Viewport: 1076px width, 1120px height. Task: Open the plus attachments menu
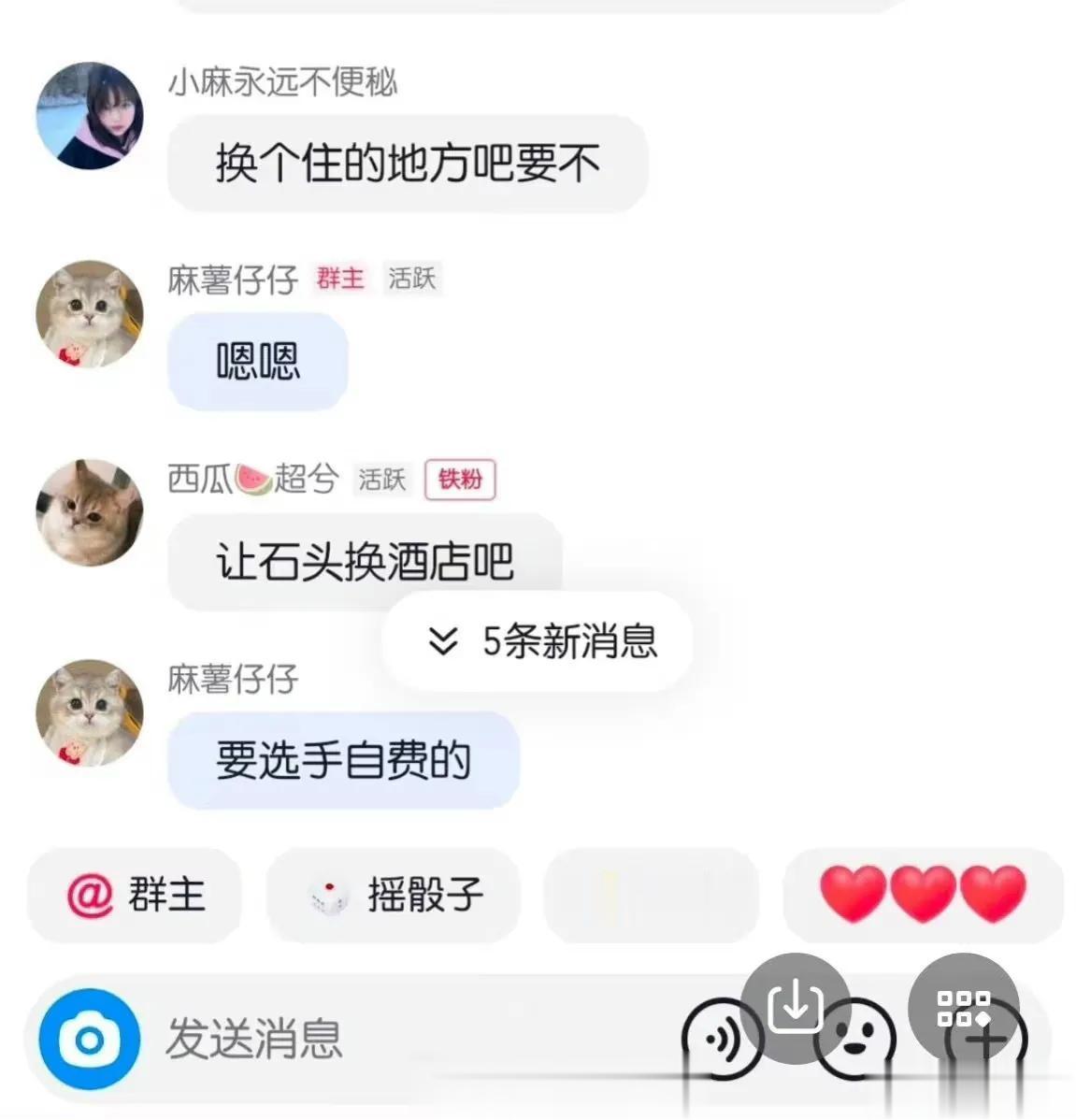tap(986, 1041)
